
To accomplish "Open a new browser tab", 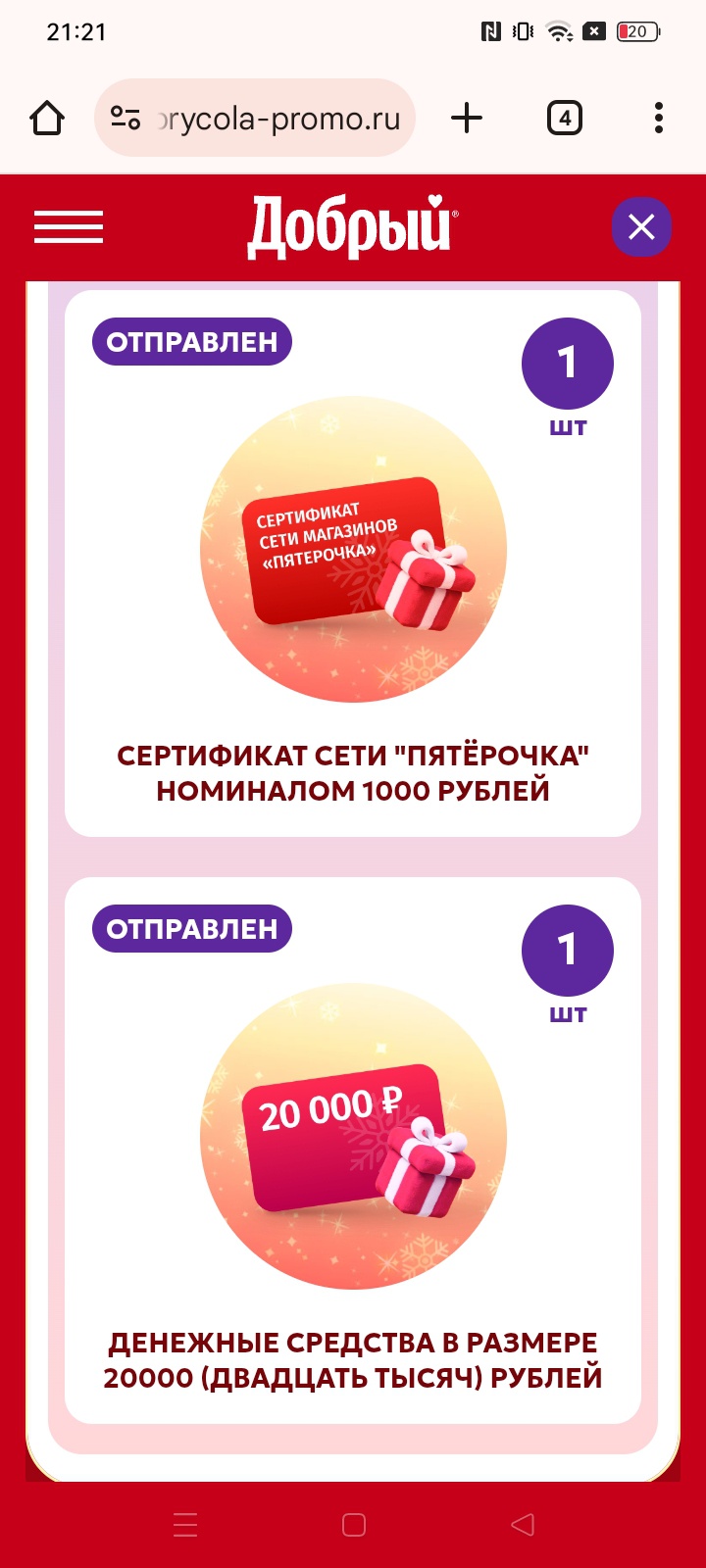I will pos(467,119).
